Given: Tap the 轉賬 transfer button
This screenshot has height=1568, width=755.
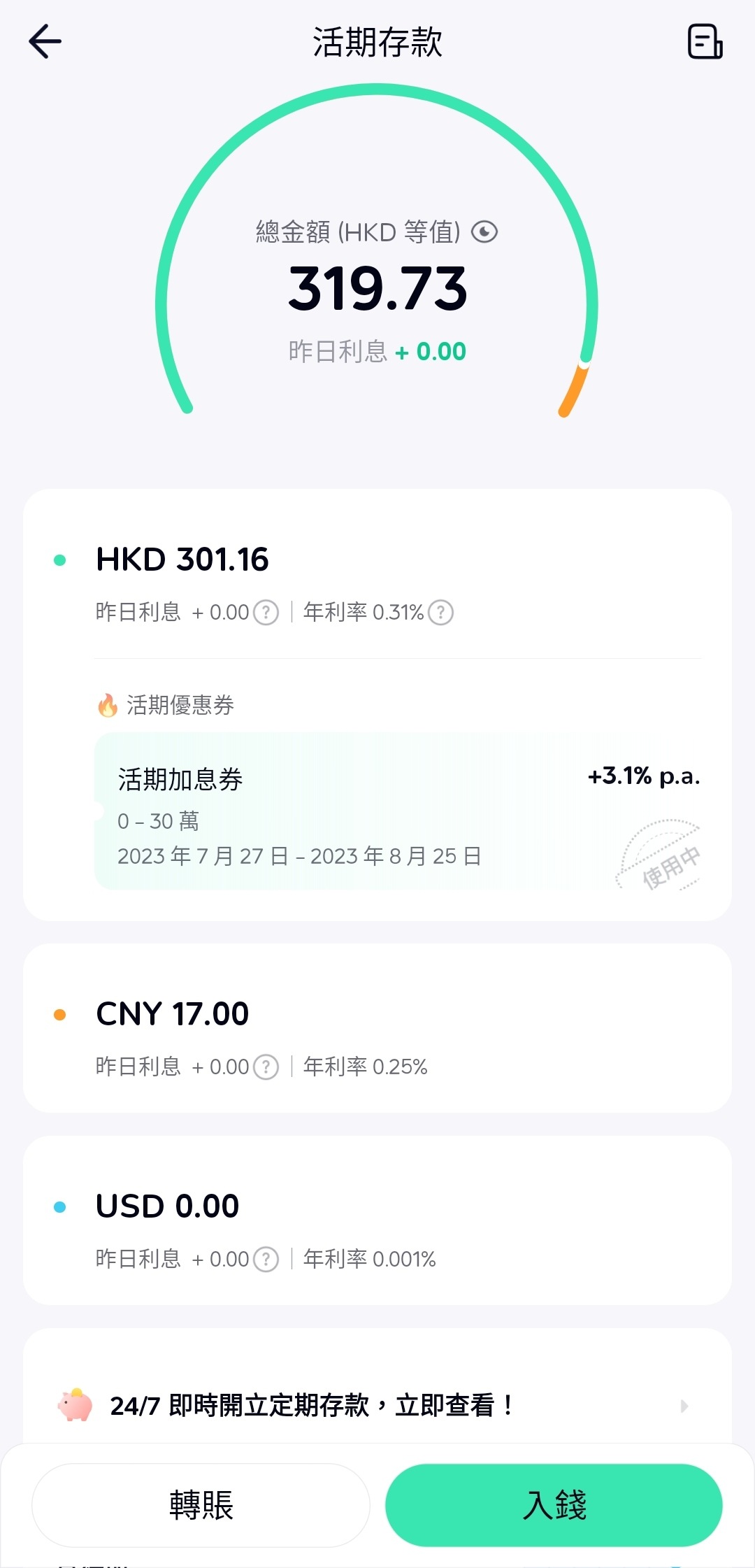Looking at the screenshot, I should click(x=201, y=1505).
